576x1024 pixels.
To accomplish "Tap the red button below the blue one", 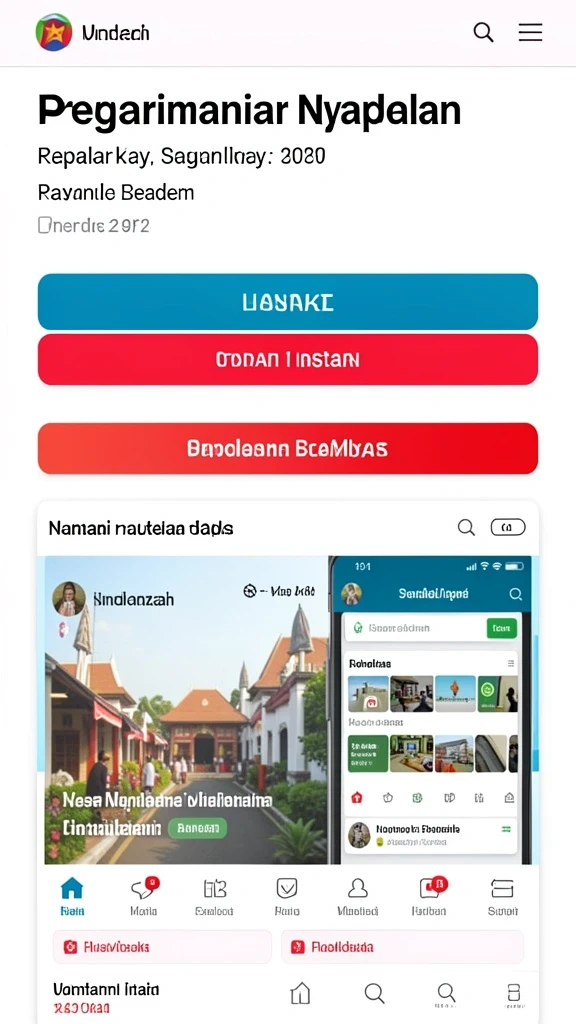I will point(288,359).
